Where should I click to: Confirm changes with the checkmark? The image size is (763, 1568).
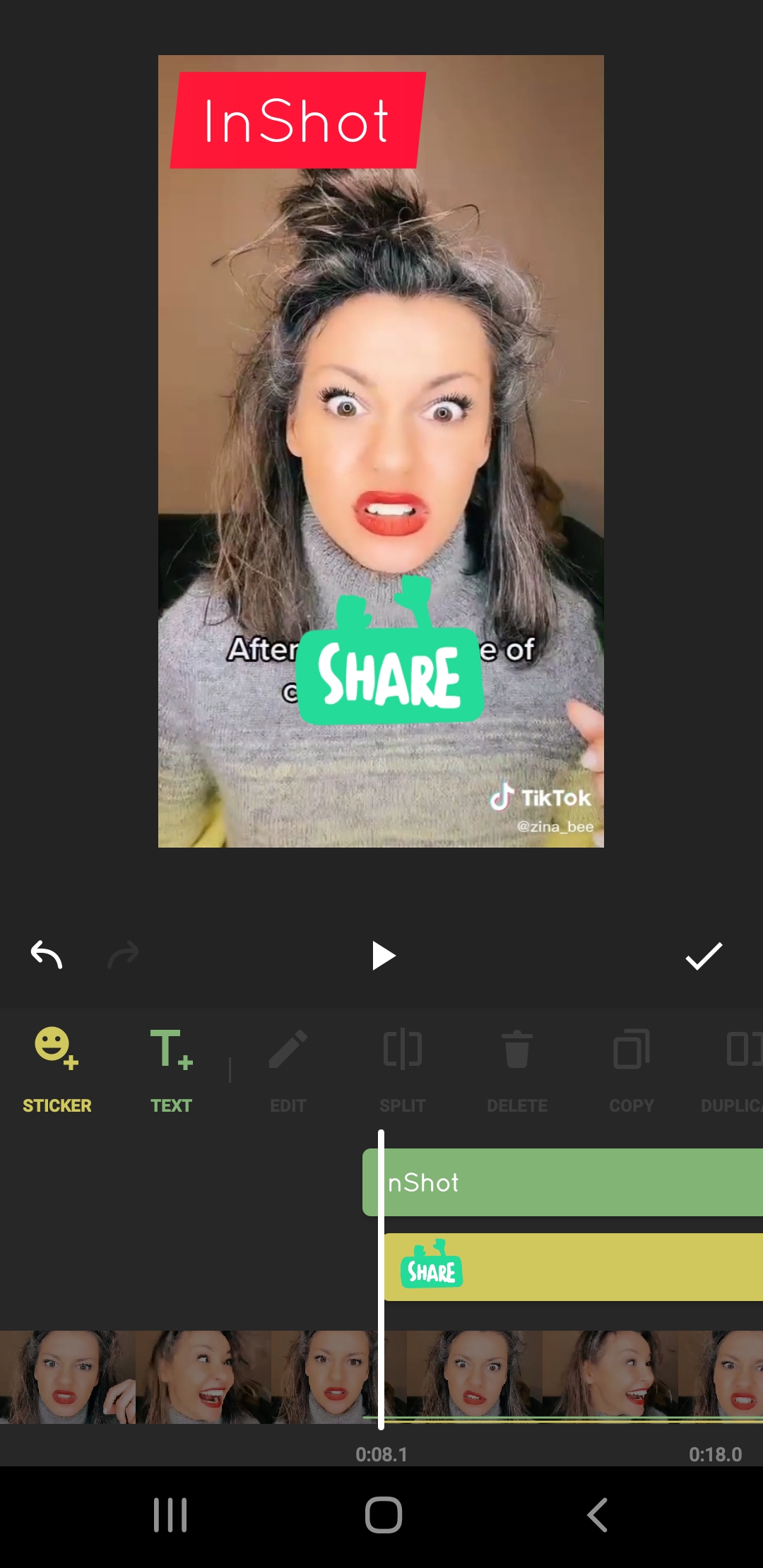point(704,956)
